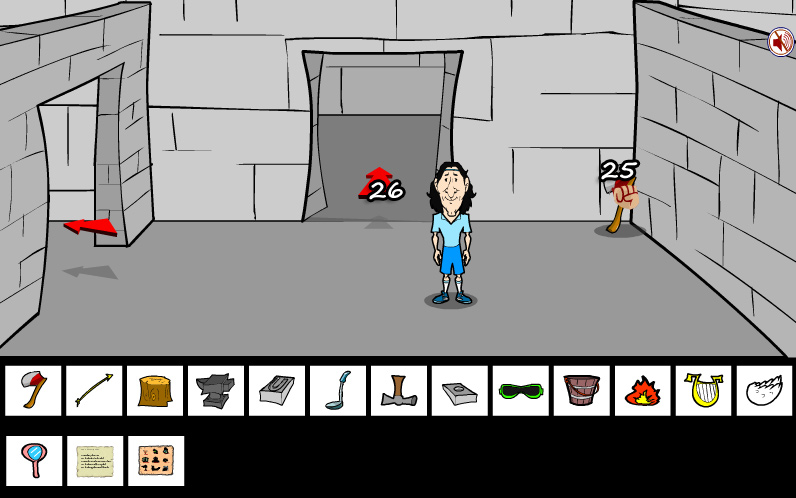Open the parchment note in inventory
This screenshot has width=796, height=498.
tap(94, 460)
